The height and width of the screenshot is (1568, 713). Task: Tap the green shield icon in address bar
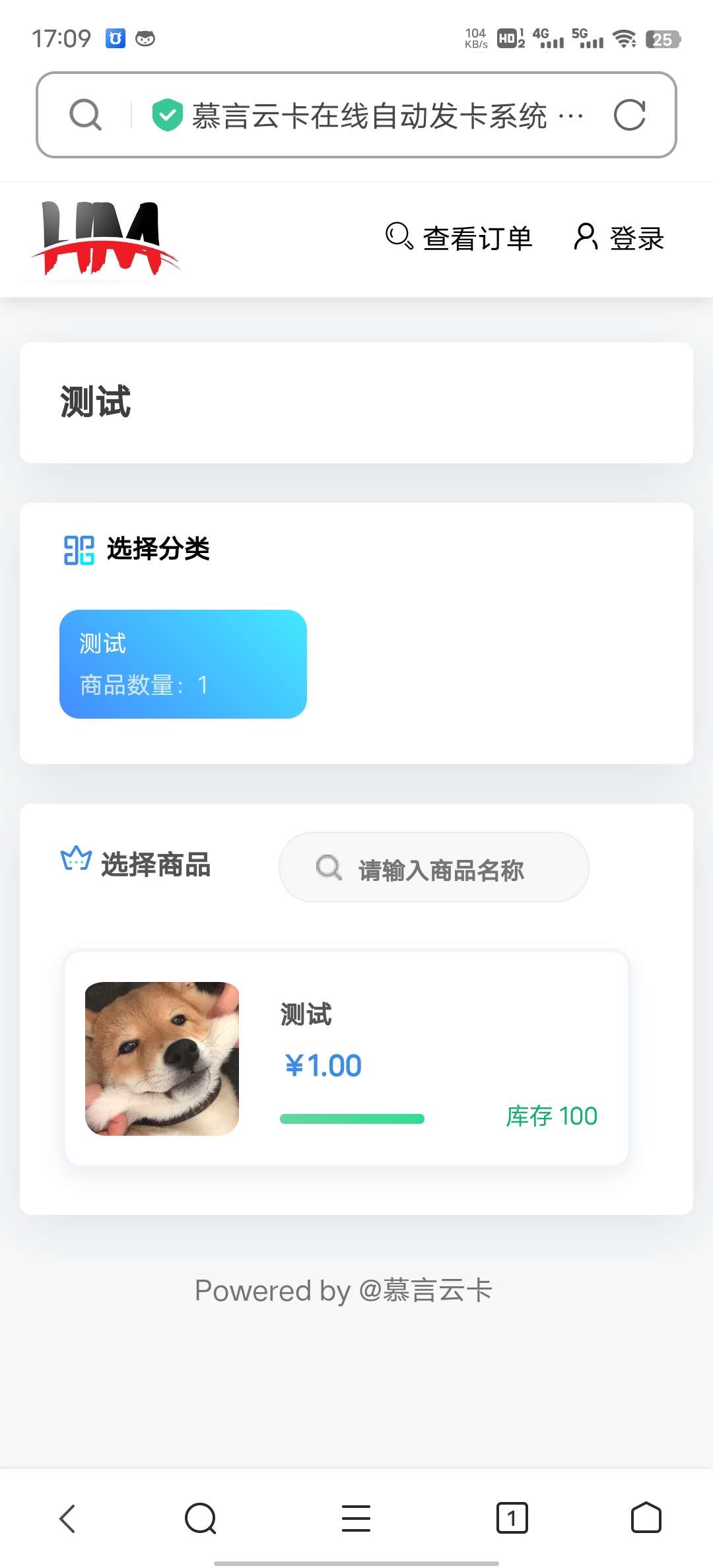(x=166, y=114)
